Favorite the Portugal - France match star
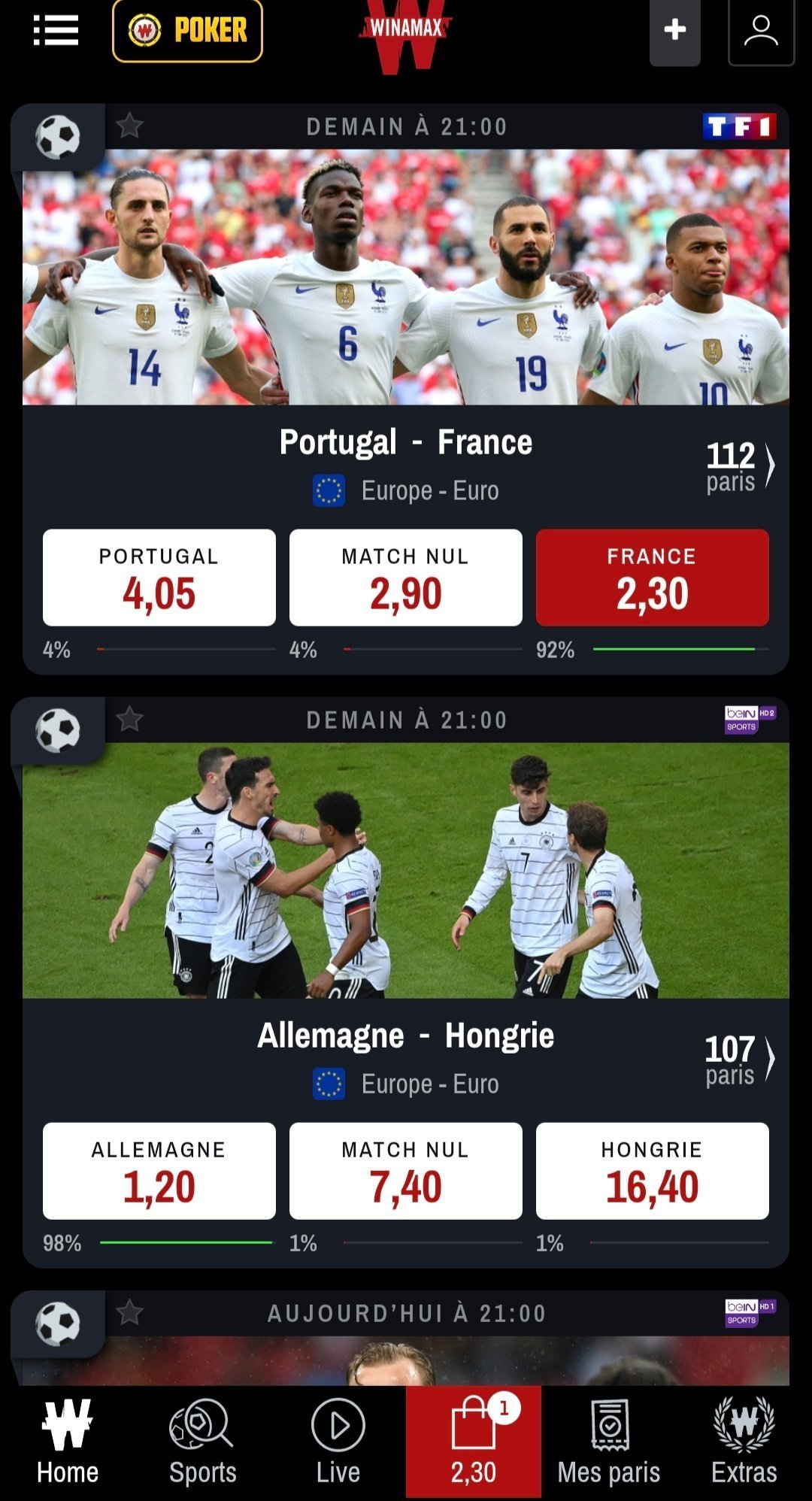Image resolution: width=812 pixels, height=1501 pixels. (129, 126)
